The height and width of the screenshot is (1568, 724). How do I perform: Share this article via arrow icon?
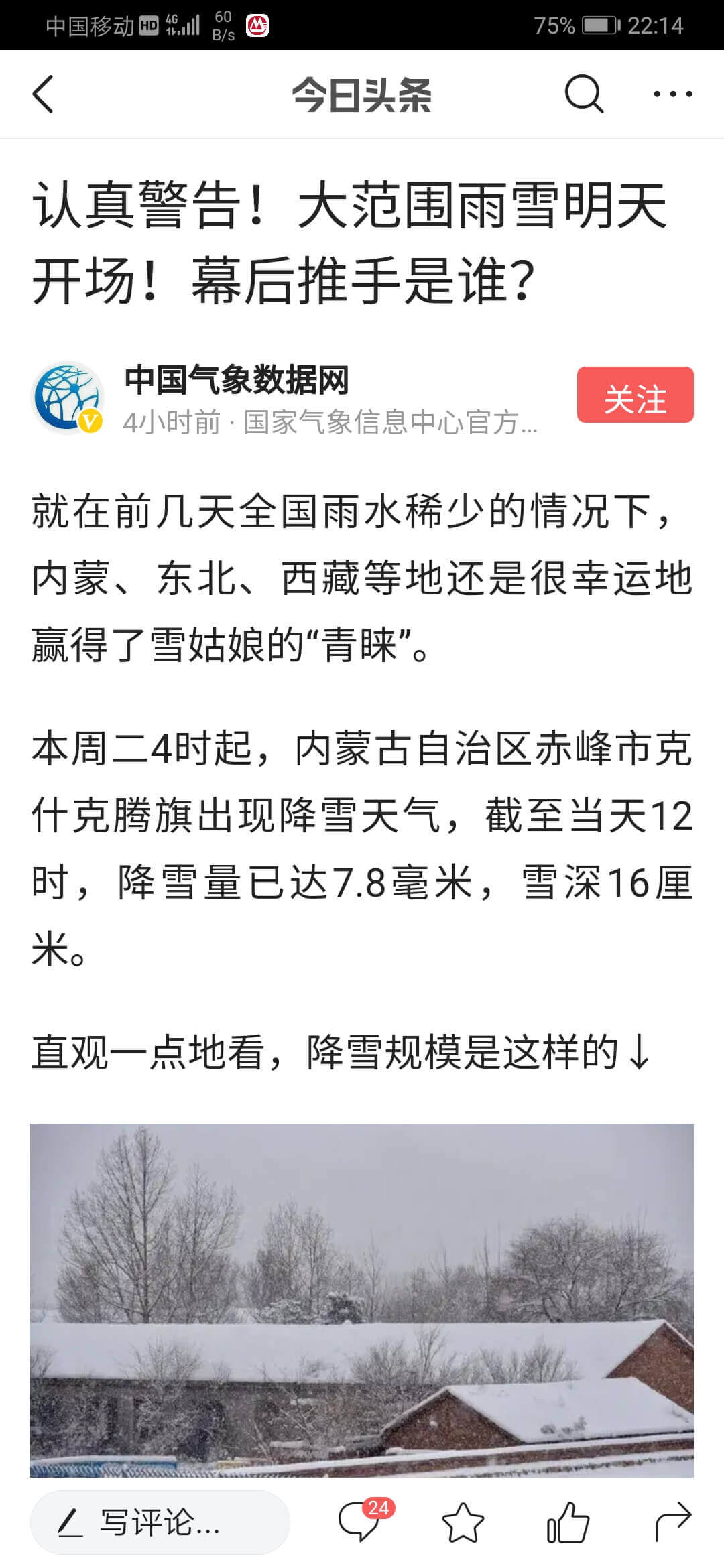672,1522
